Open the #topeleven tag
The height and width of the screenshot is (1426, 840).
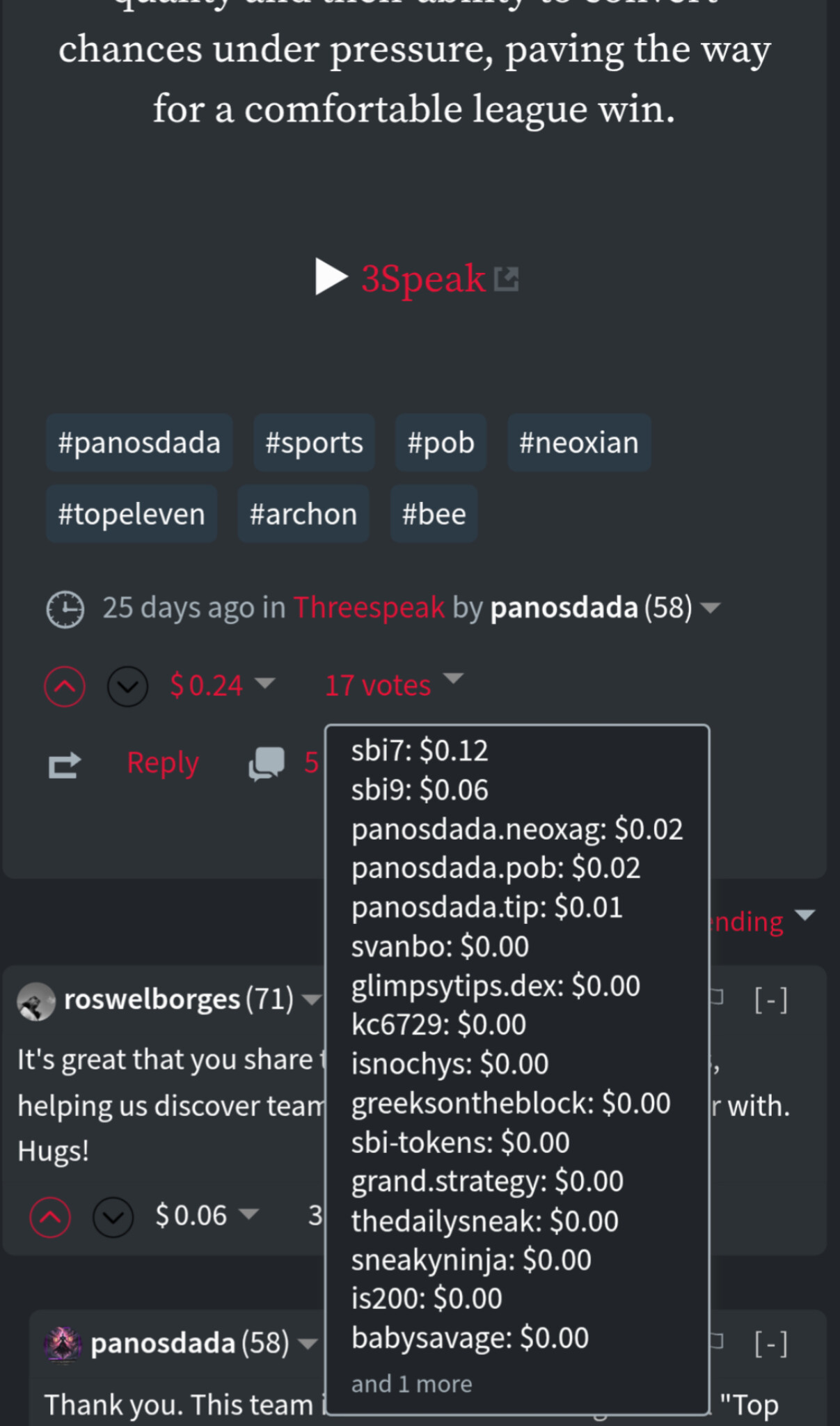[132, 515]
